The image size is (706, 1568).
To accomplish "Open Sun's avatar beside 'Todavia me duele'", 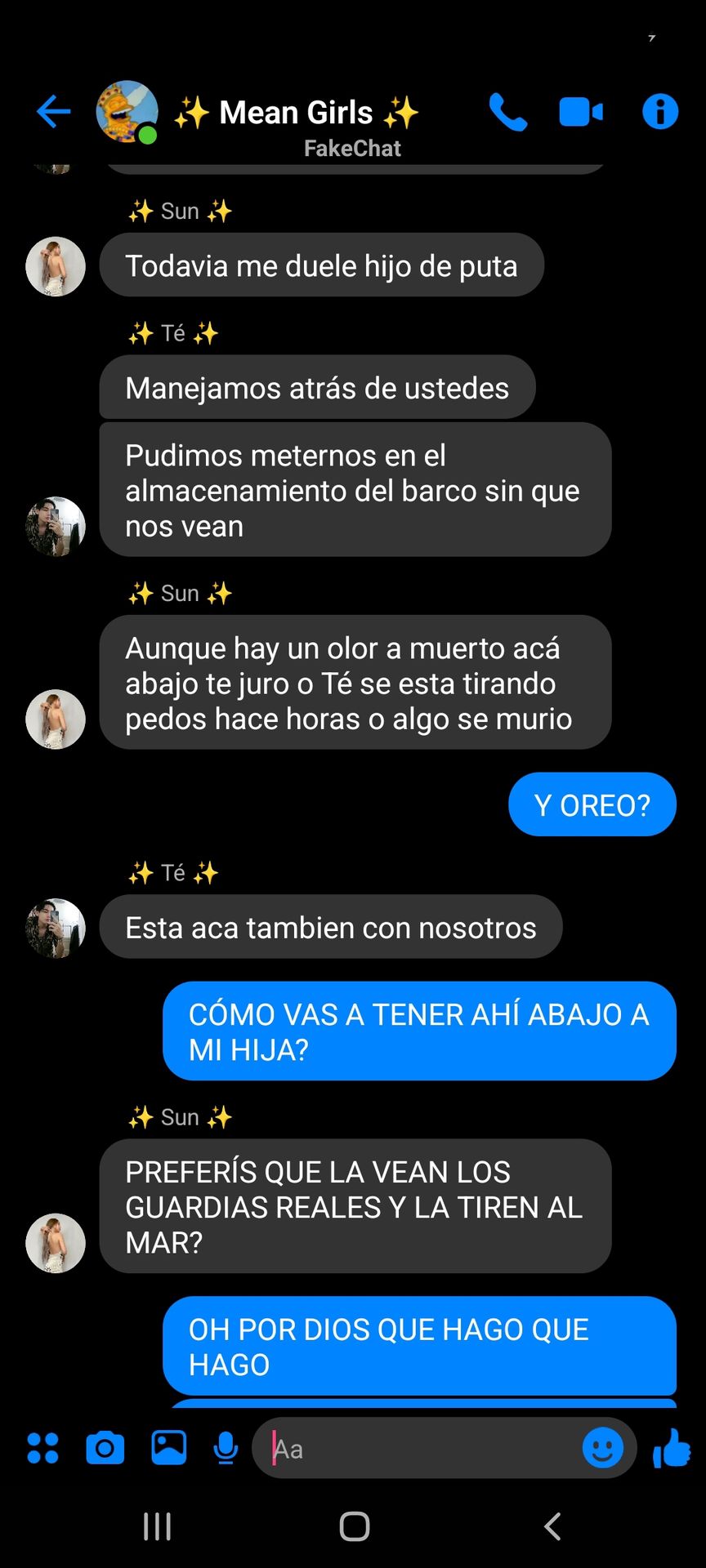I will 56,266.
